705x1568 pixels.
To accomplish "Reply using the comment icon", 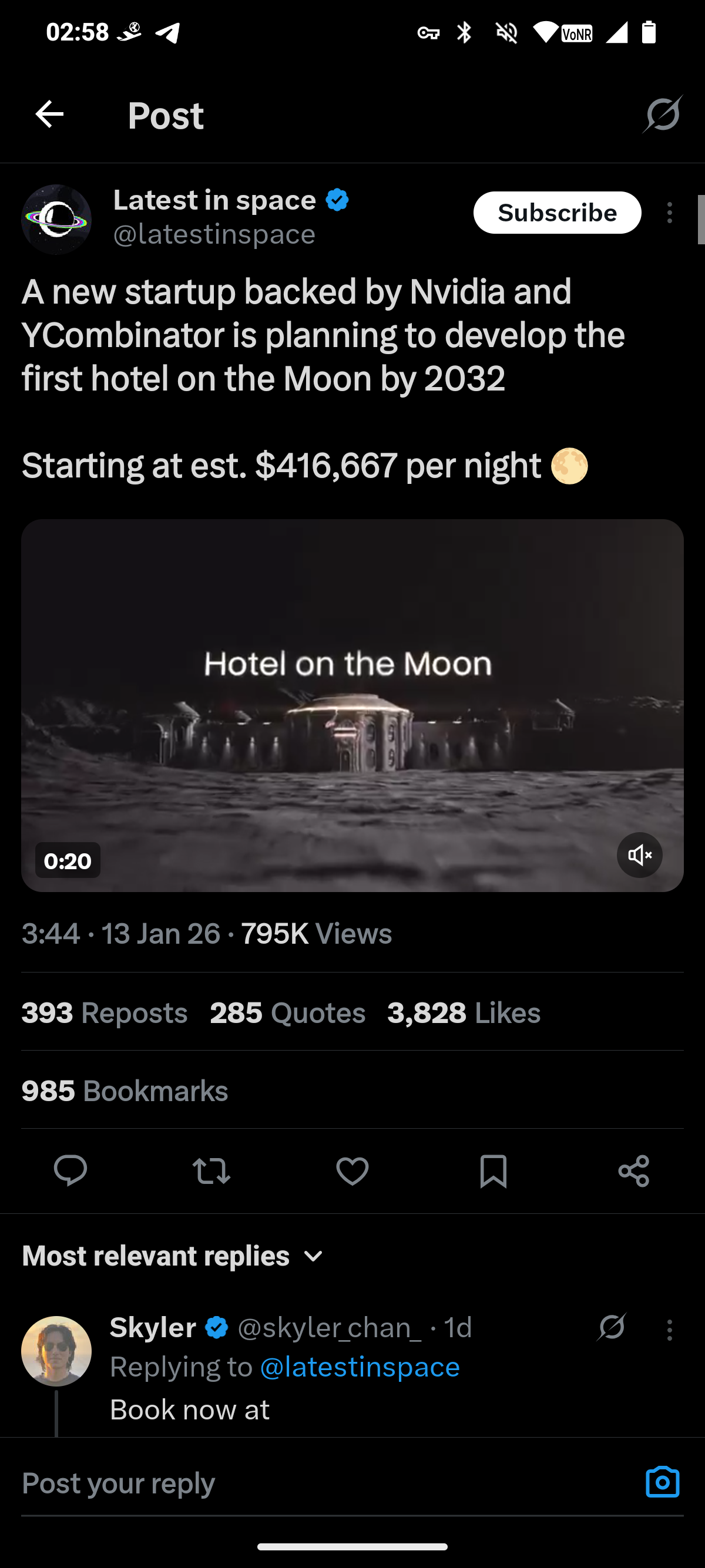I will [70, 1170].
